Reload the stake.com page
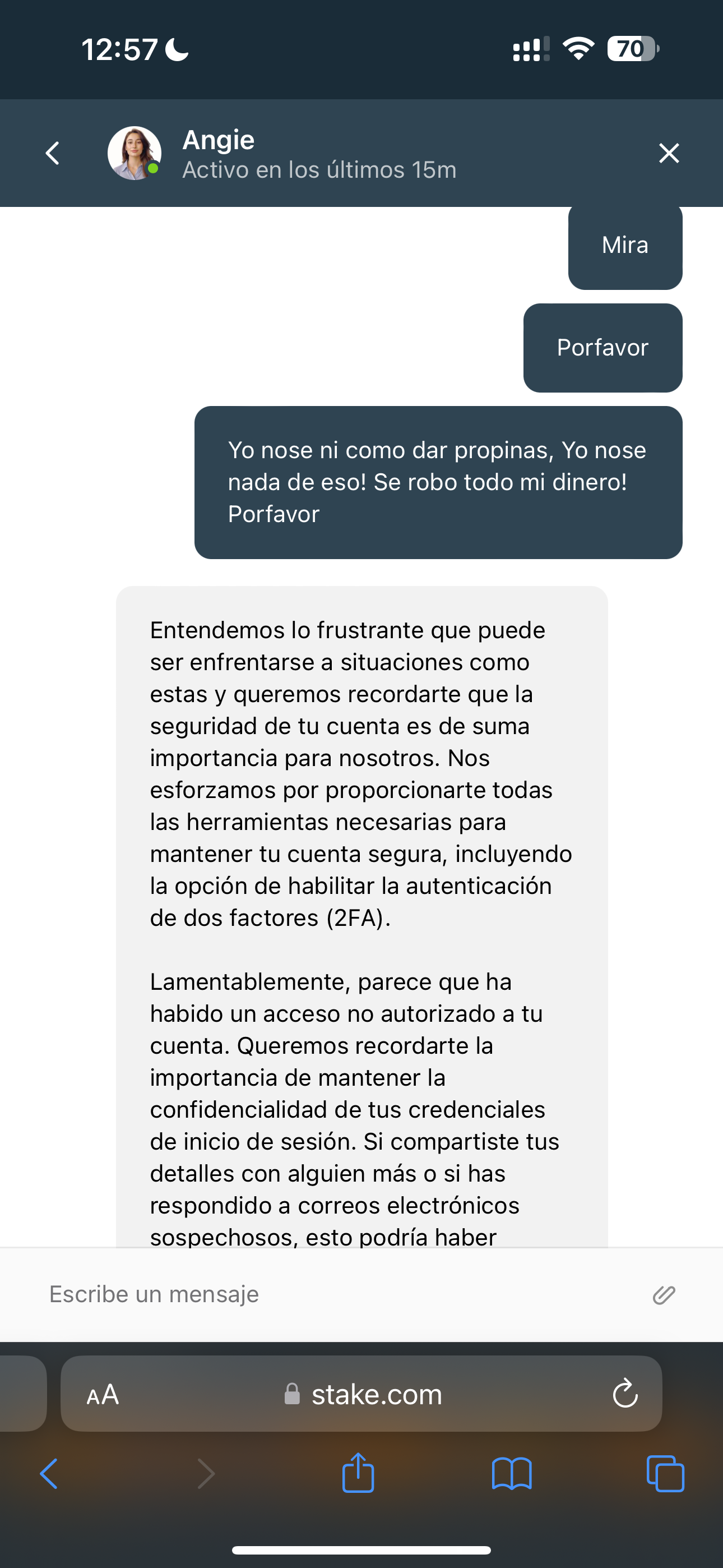723x1568 pixels. point(625,1393)
